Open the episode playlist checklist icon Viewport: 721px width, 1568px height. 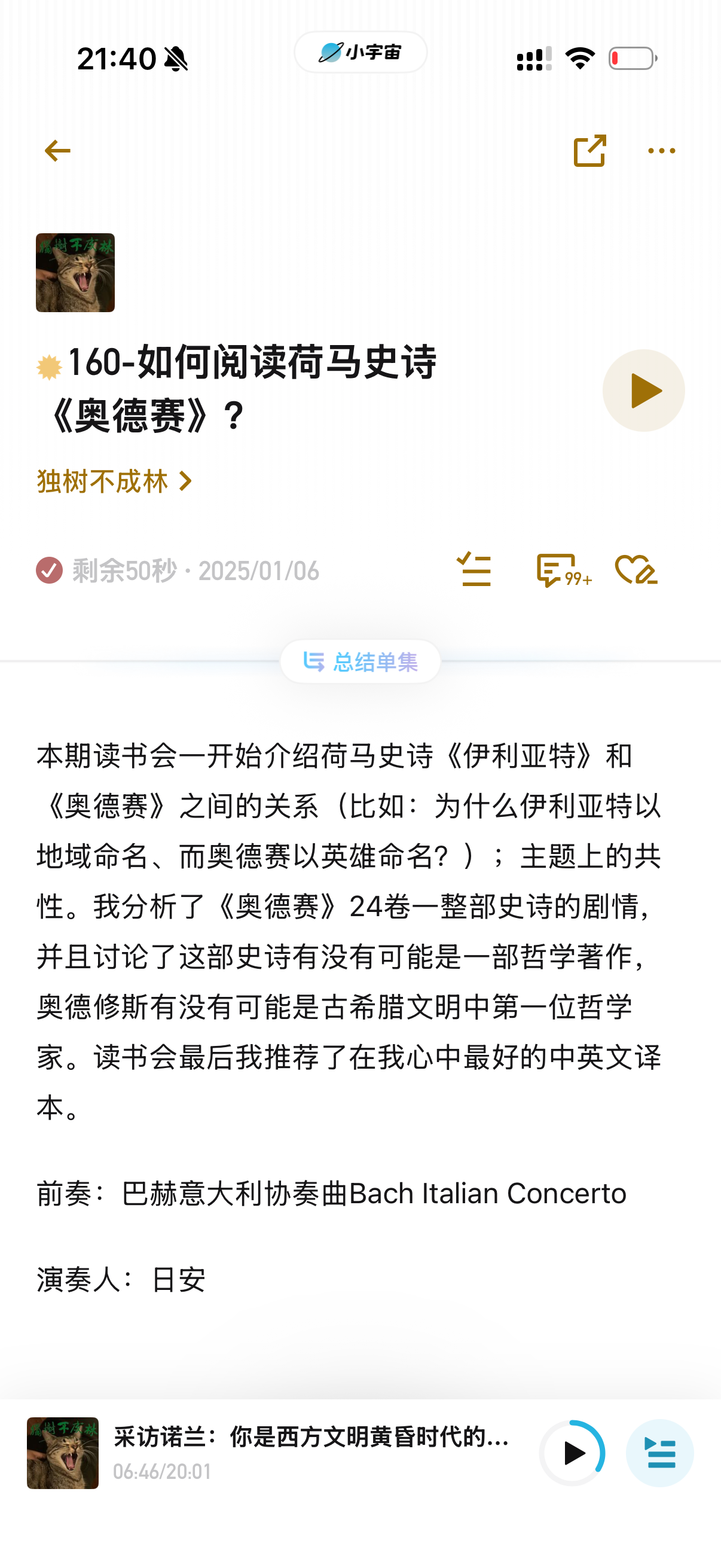(x=474, y=571)
